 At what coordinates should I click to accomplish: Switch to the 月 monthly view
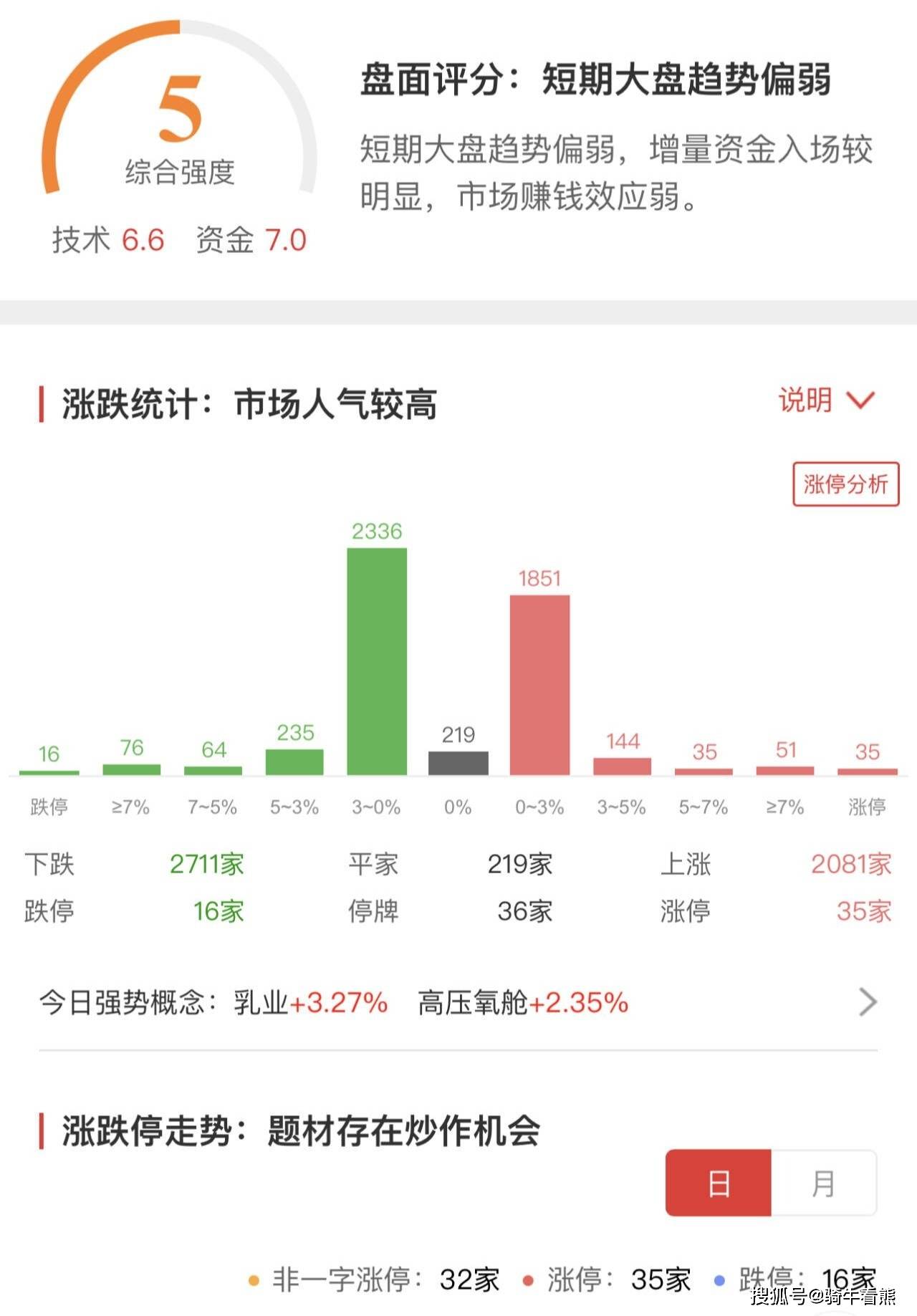(823, 1183)
